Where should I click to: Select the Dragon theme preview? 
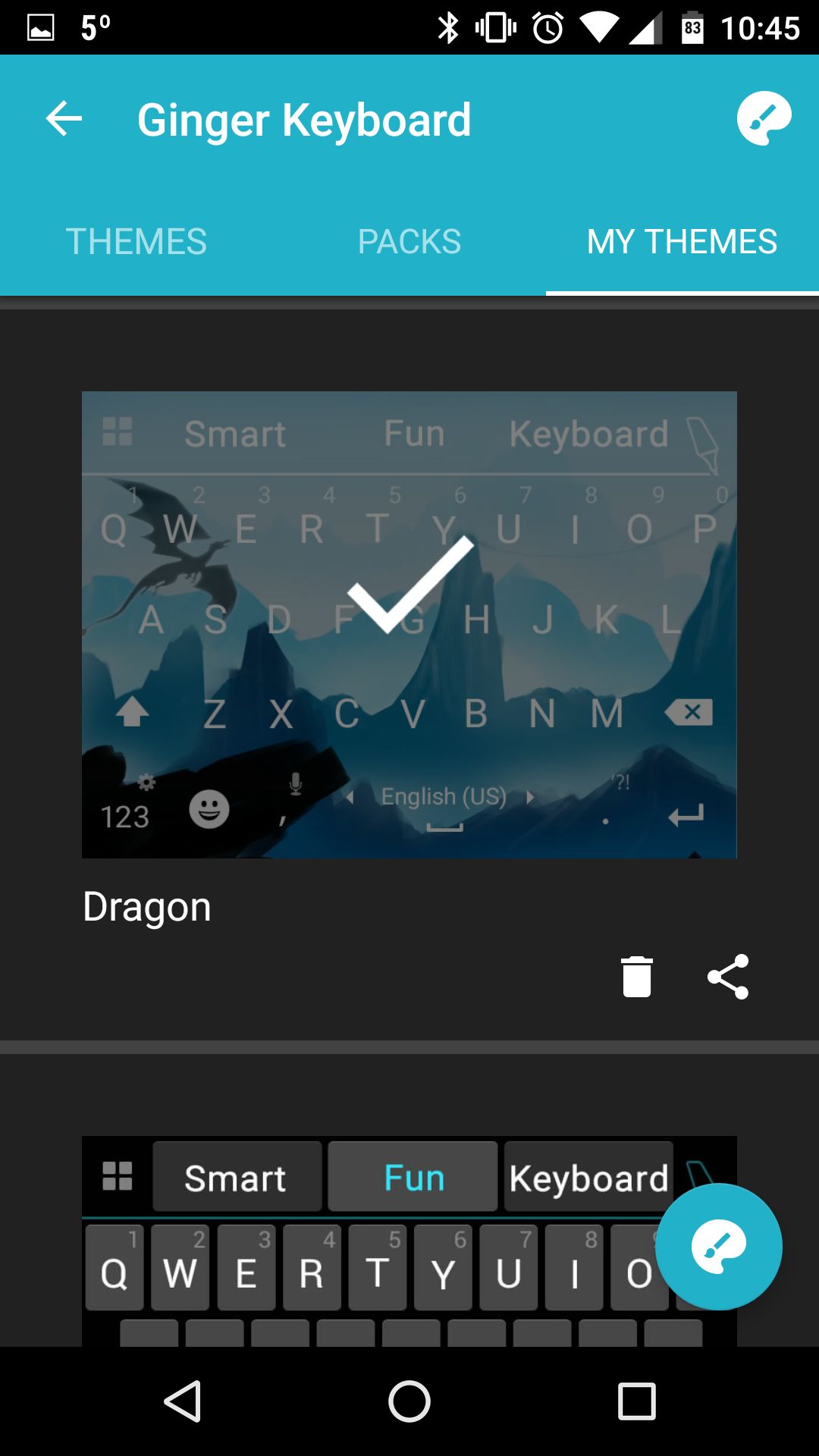coord(409,625)
